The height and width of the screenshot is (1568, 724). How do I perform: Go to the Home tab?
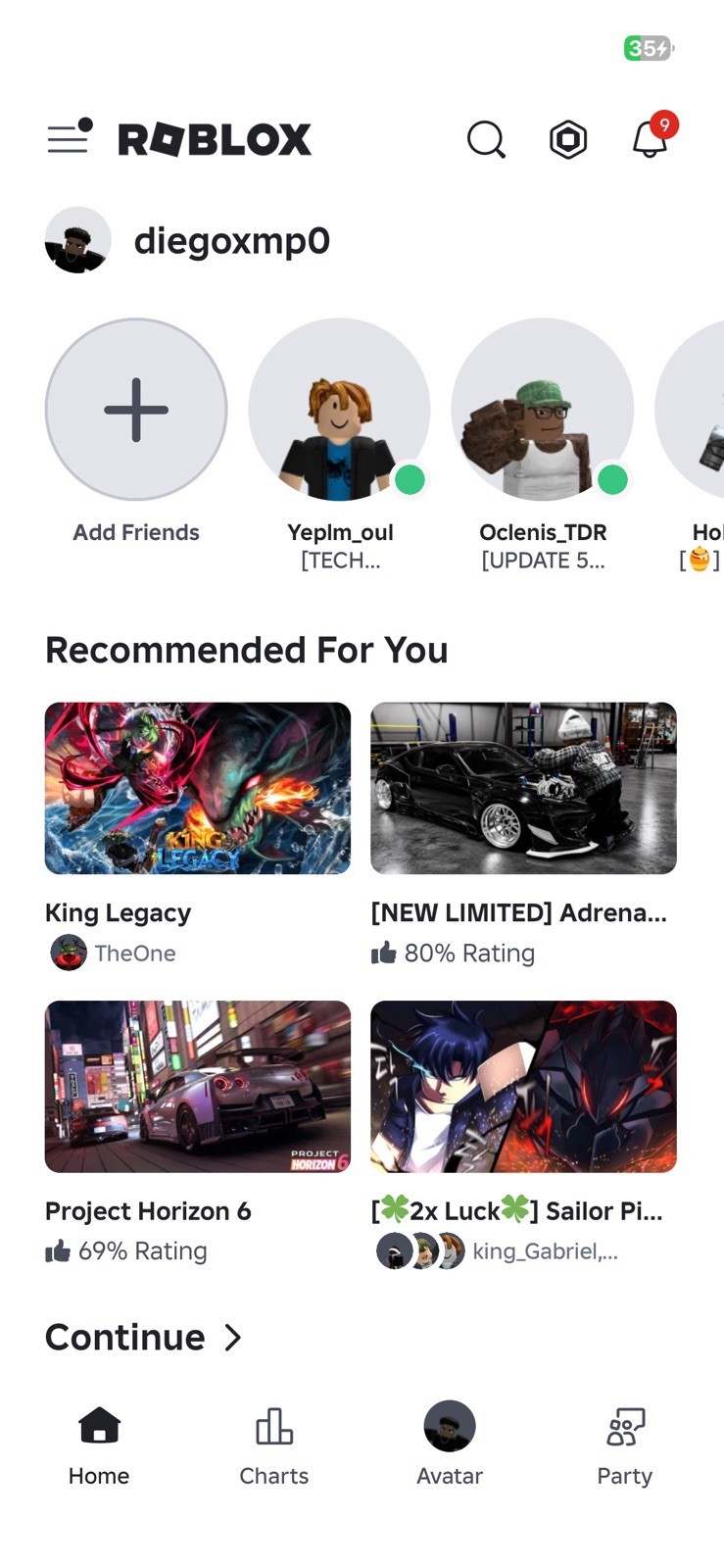coord(99,1446)
